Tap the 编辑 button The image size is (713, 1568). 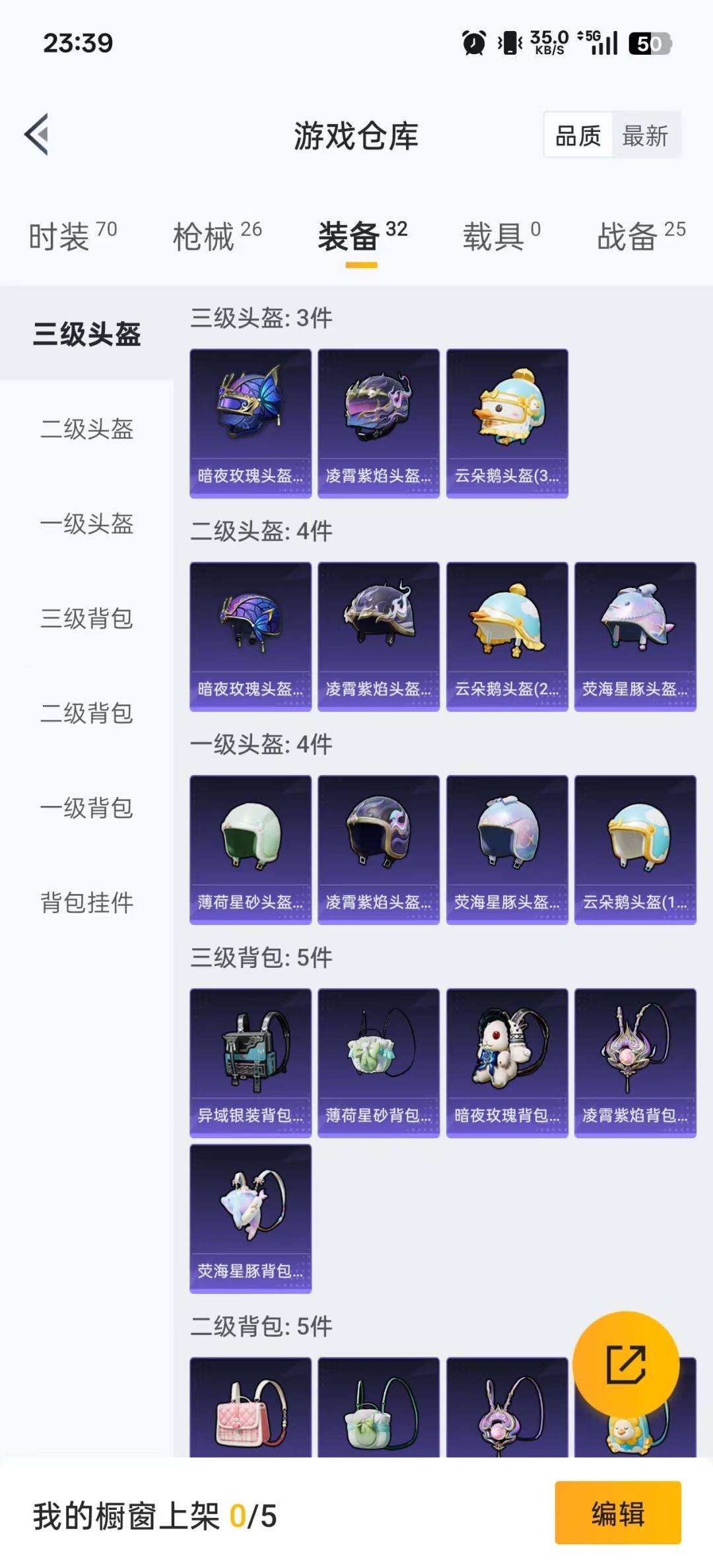(x=617, y=1513)
